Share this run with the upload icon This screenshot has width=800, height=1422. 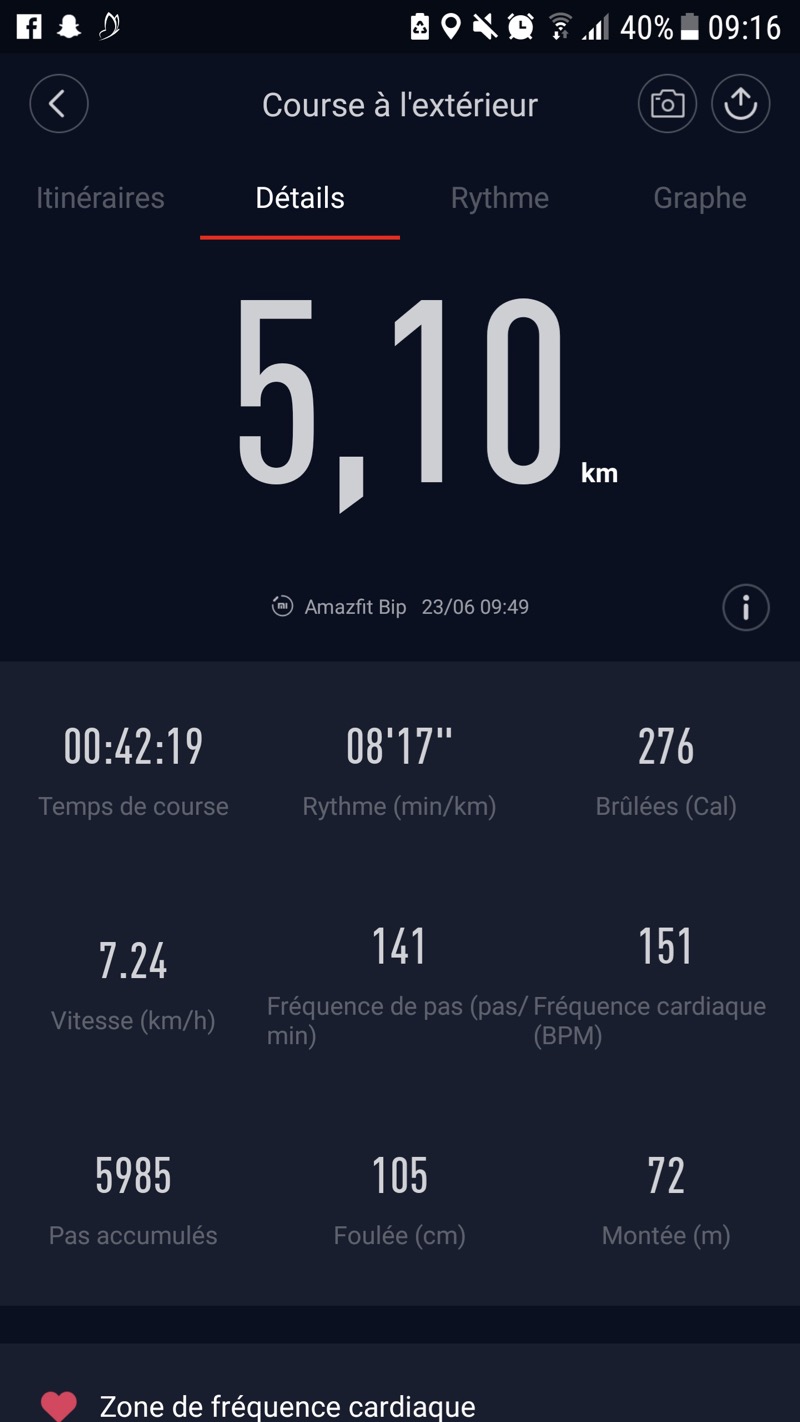(x=740, y=104)
